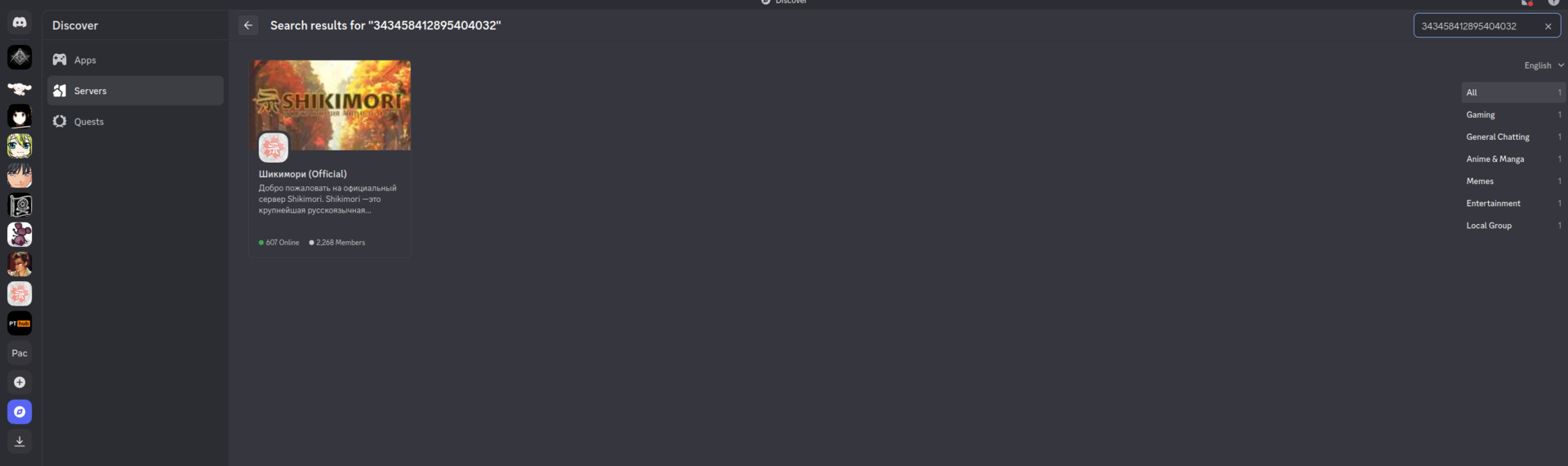1568x466 pixels.
Task: Open the Шикимори (Official) server card
Action: 330,158
